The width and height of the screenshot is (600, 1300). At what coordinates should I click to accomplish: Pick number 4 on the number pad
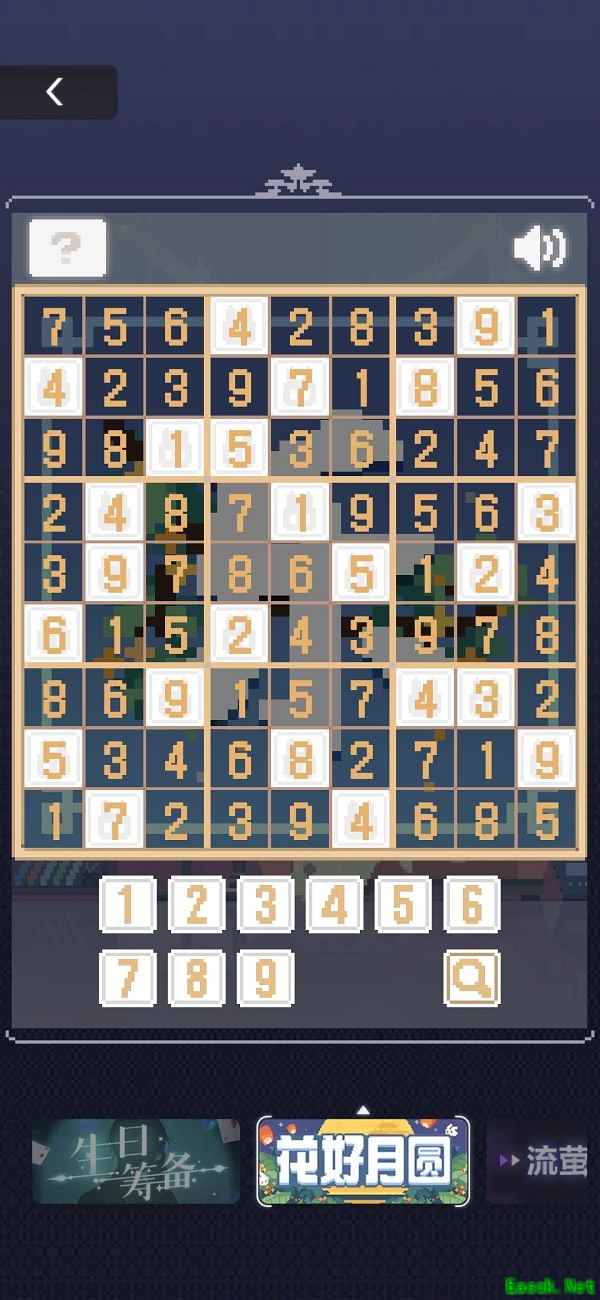[x=334, y=904]
